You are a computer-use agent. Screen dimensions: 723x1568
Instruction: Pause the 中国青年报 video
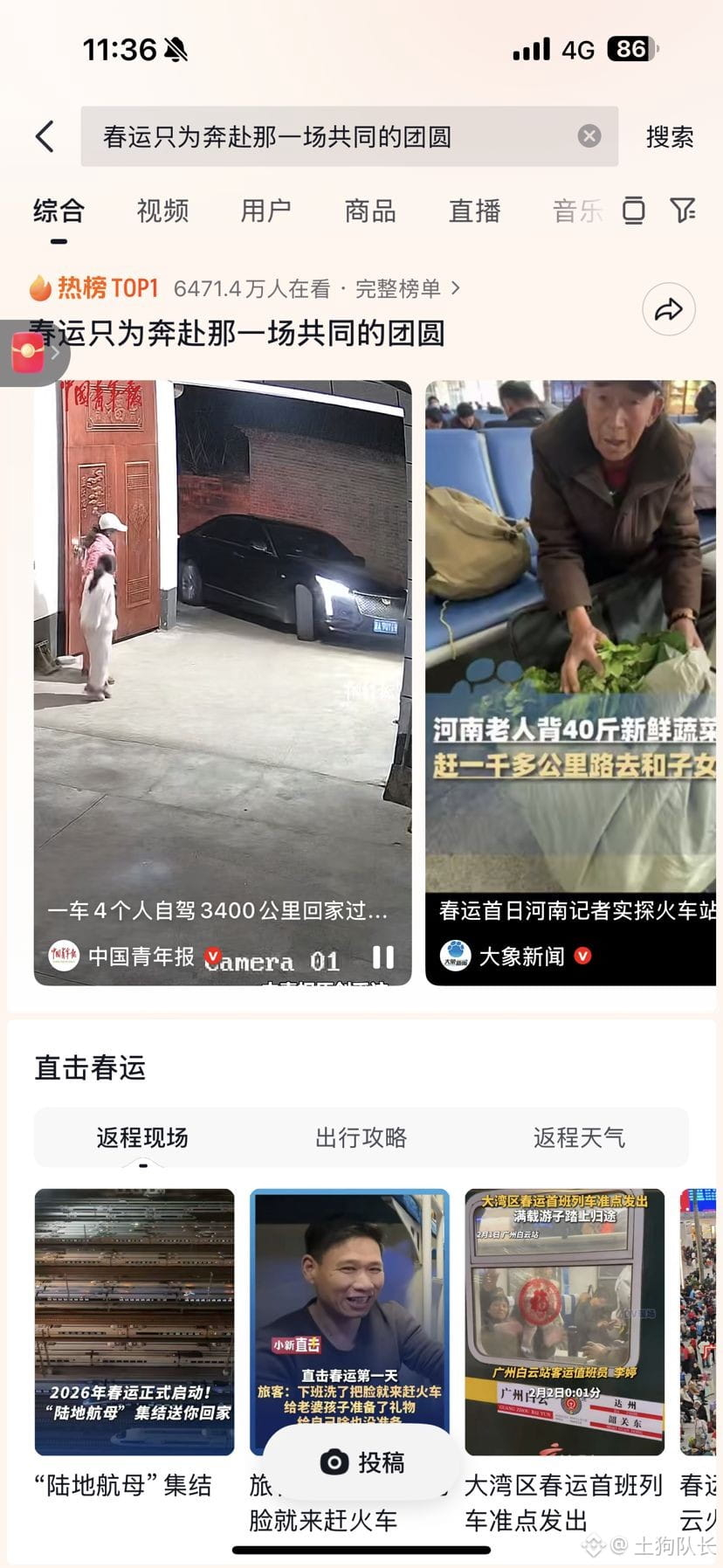(x=383, y=957)
